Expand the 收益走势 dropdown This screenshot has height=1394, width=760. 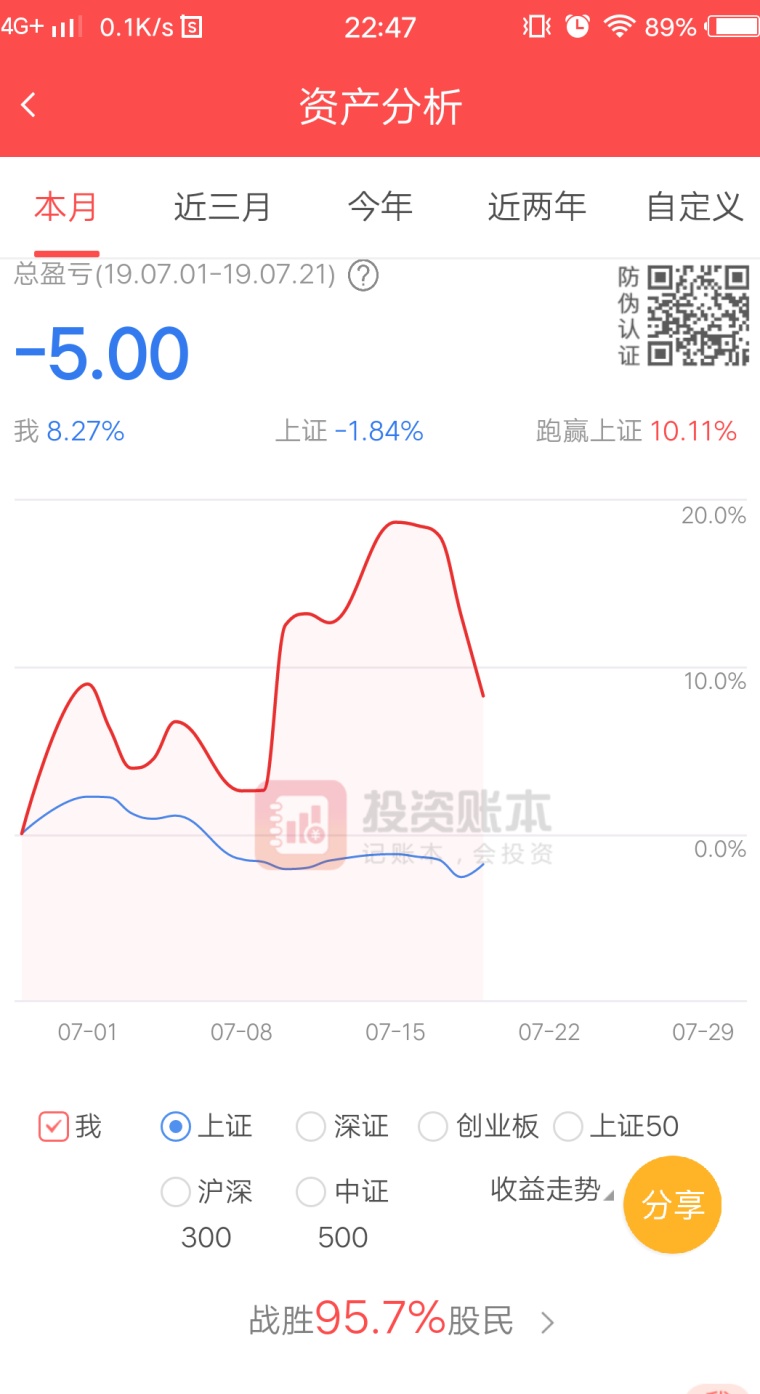[x=552, y=1189]
